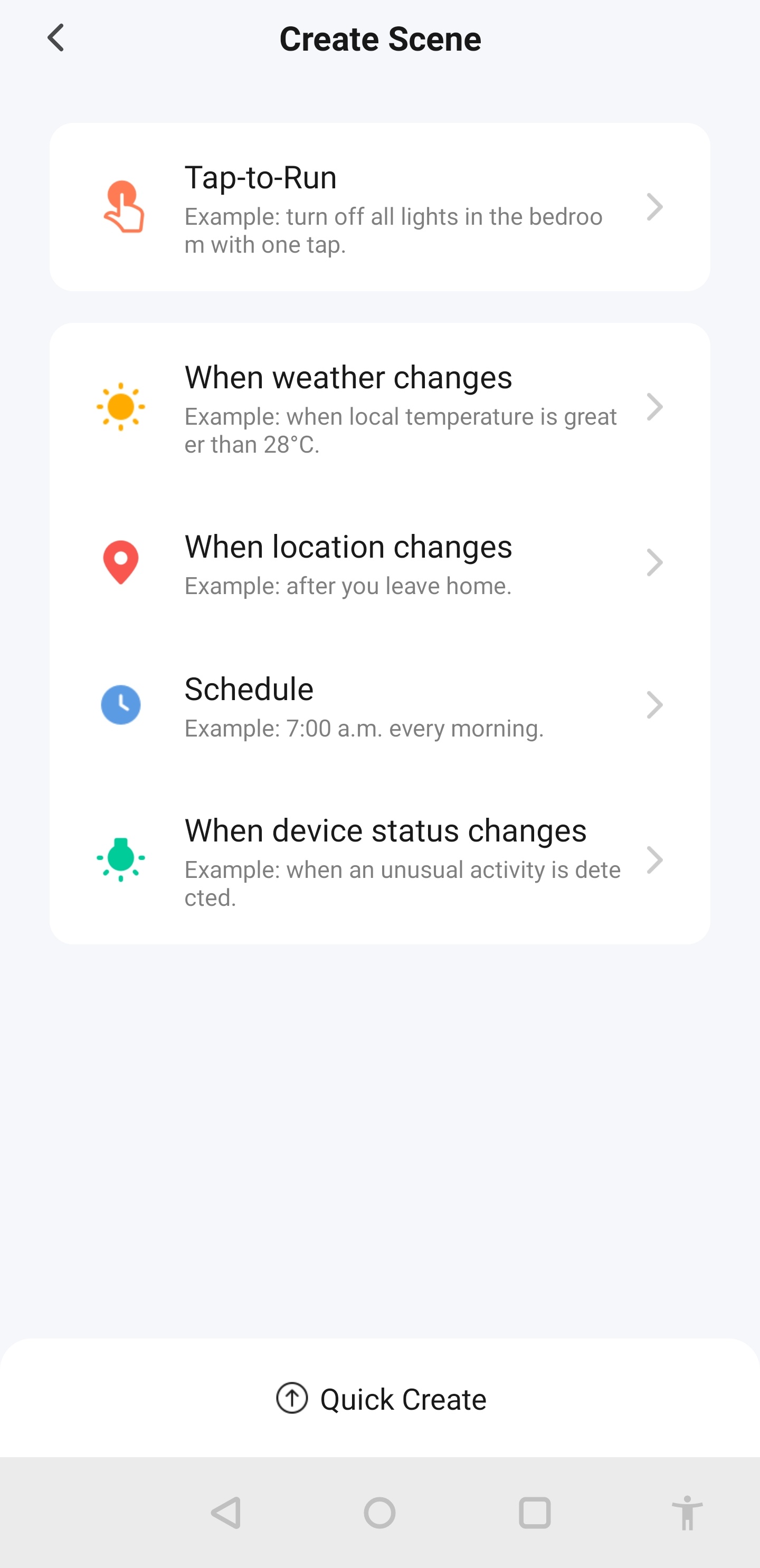Select When device status changes
This screenshot has width=760, height=1568.
379,860
